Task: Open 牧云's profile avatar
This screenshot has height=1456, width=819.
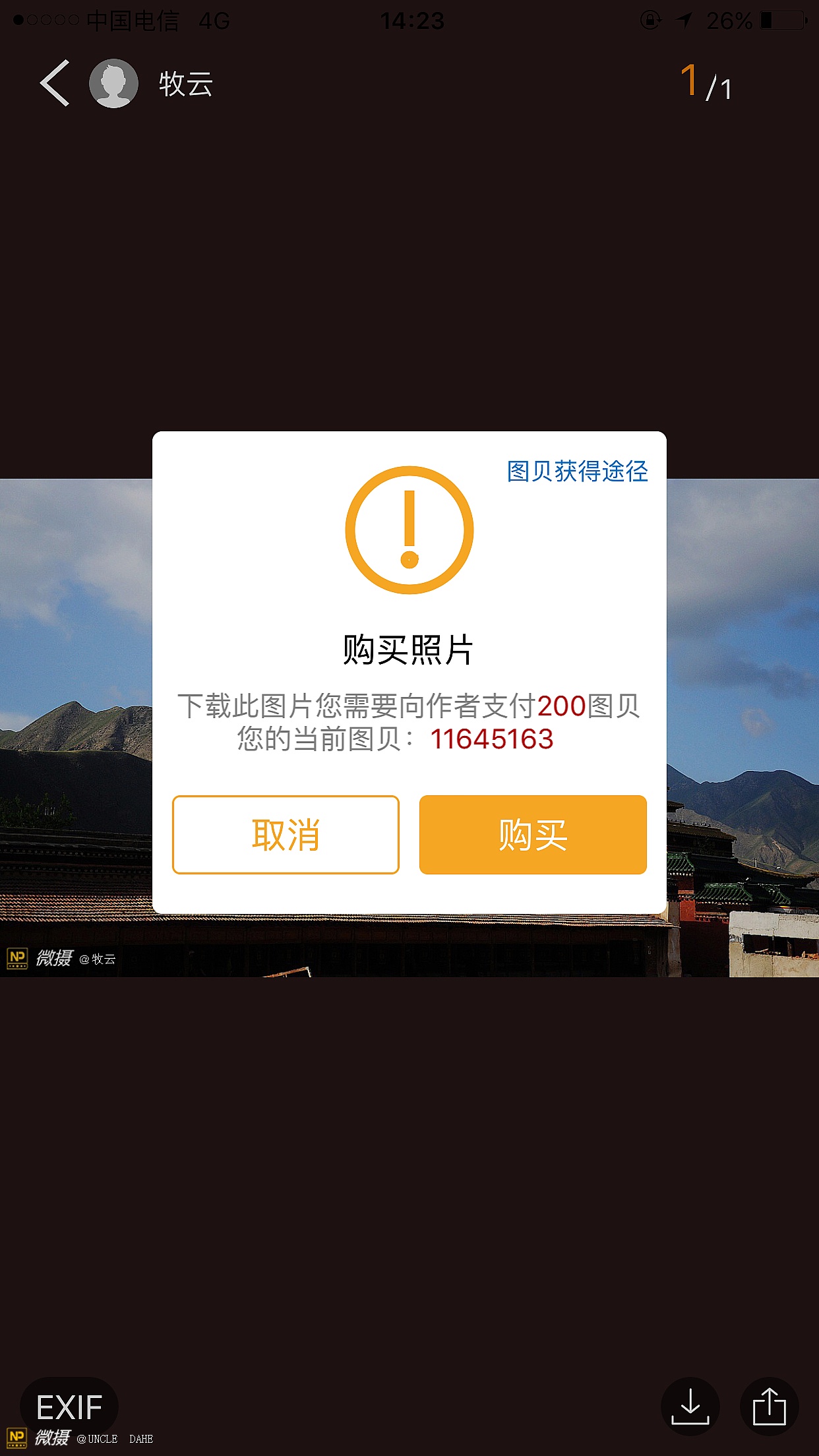Action: point(113,84)
